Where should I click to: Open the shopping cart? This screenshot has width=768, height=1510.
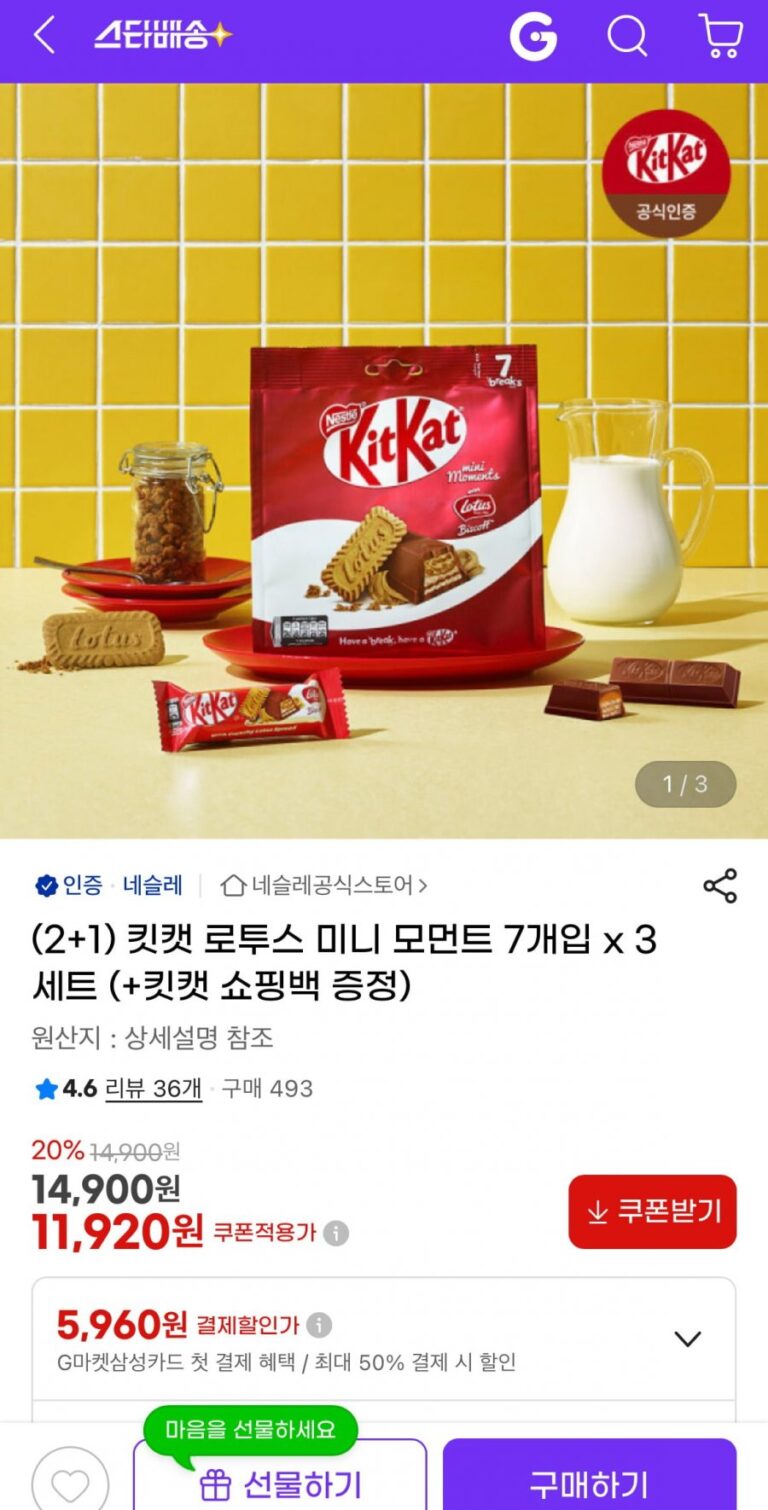[x=719, y=37]
